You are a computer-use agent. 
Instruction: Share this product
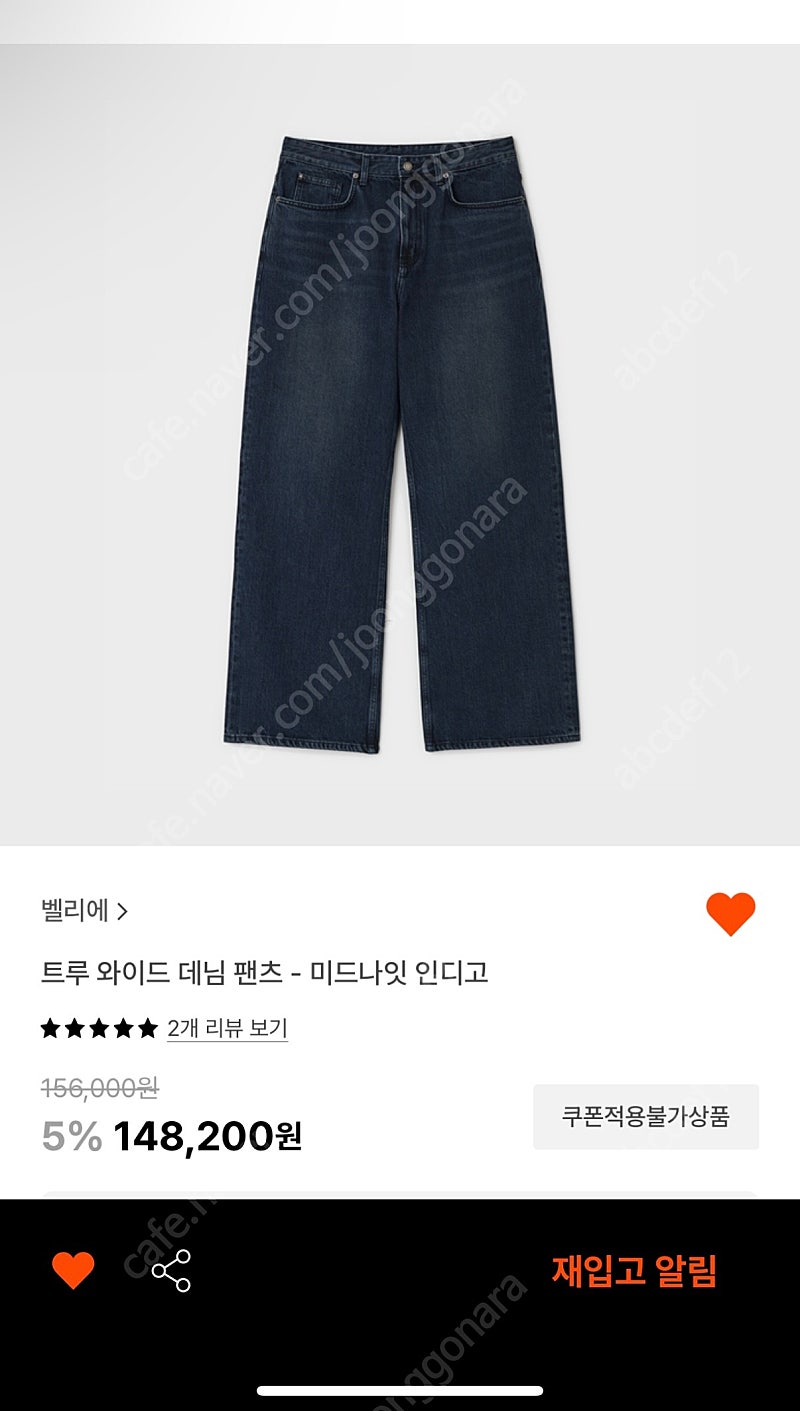tap(171, 1270)
